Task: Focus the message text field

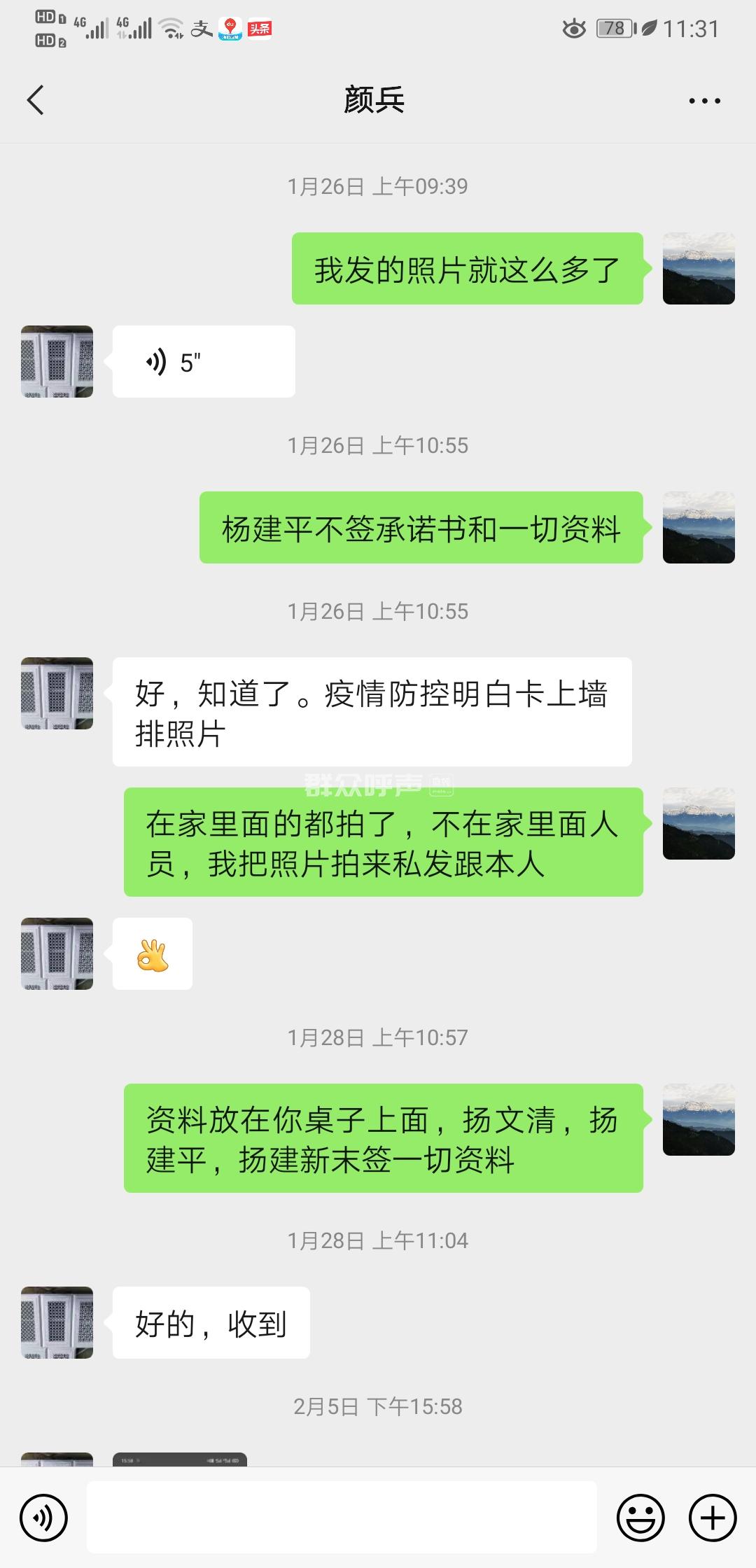Action: pos(342,1517)
